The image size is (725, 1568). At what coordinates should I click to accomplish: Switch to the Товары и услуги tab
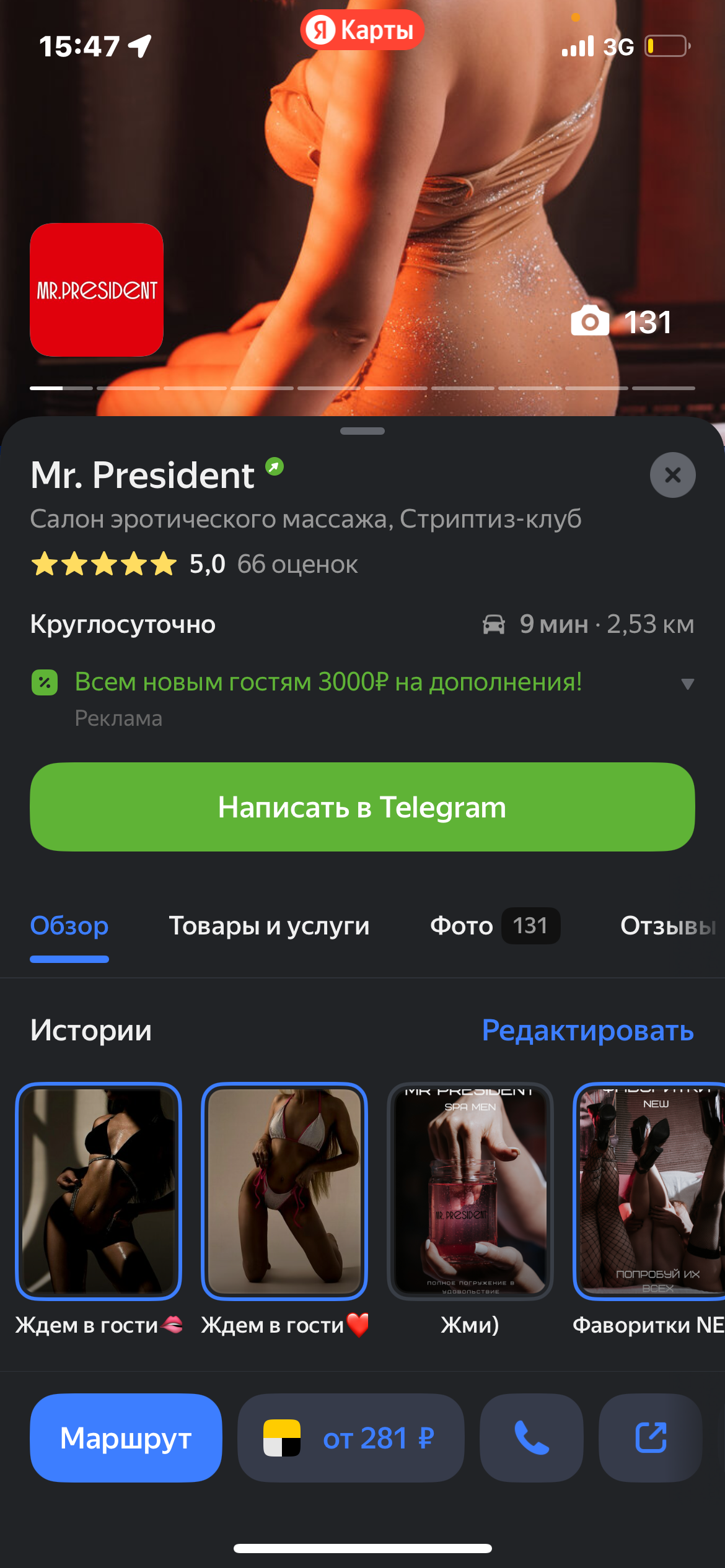[269, 926]
